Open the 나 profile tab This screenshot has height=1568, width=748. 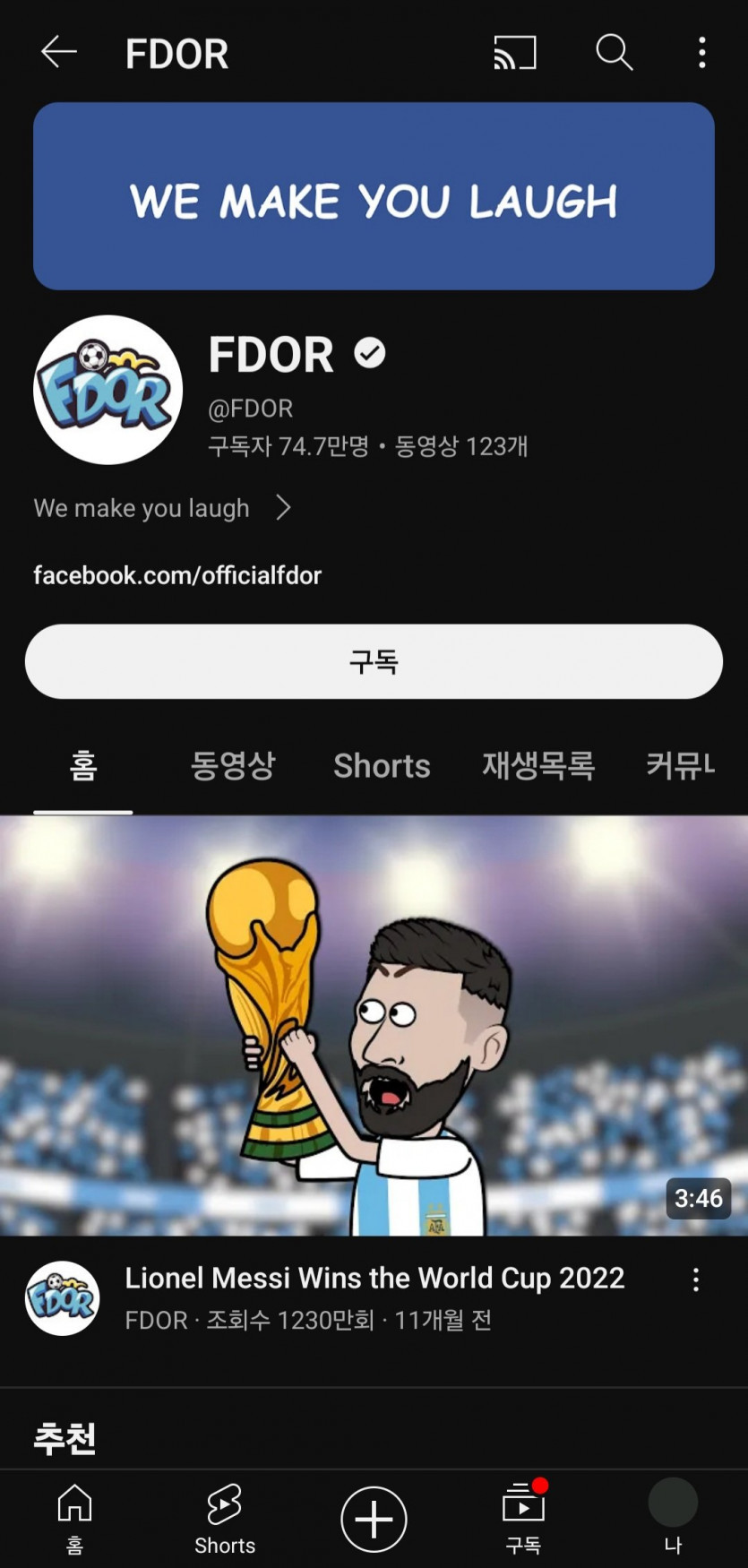673,1518
